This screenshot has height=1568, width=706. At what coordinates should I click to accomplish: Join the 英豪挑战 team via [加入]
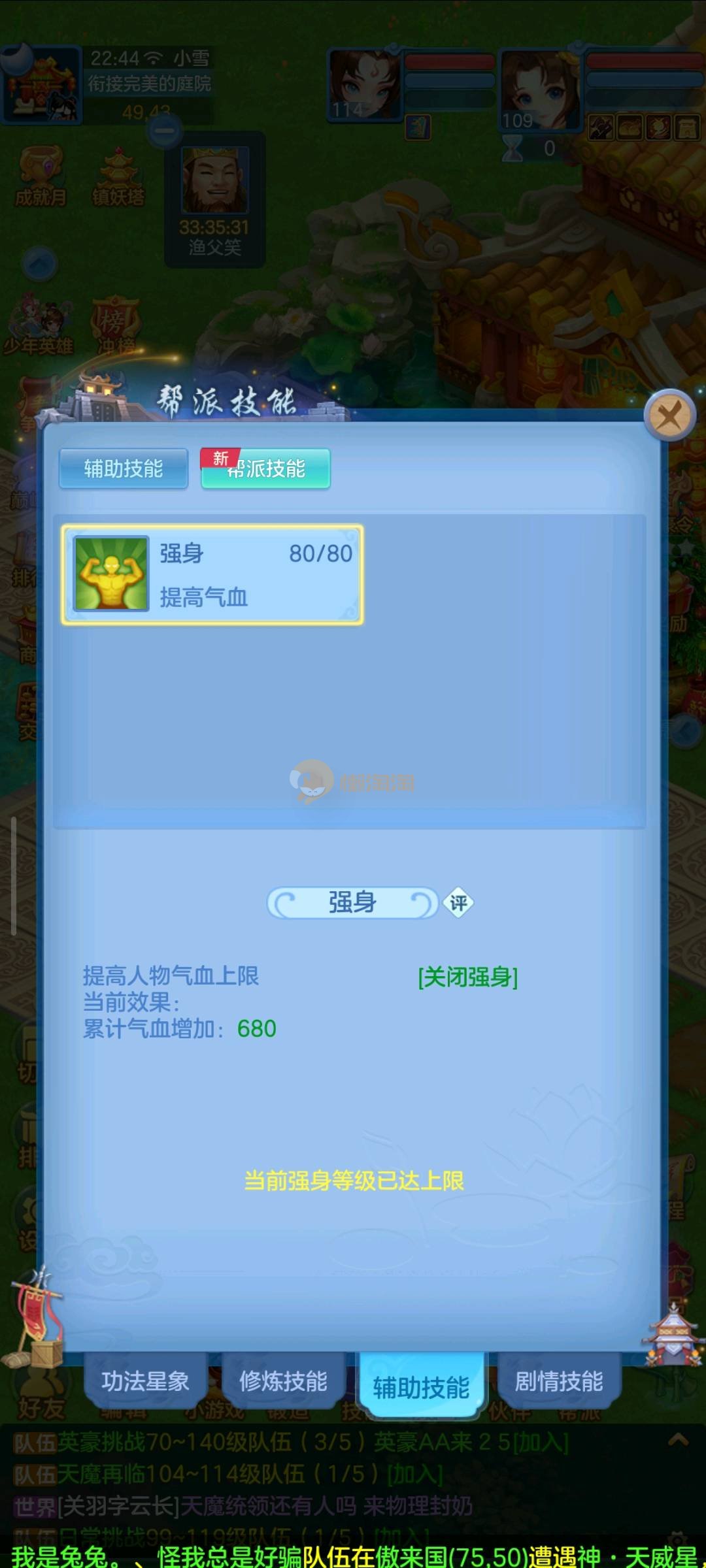coord(540,1442)
